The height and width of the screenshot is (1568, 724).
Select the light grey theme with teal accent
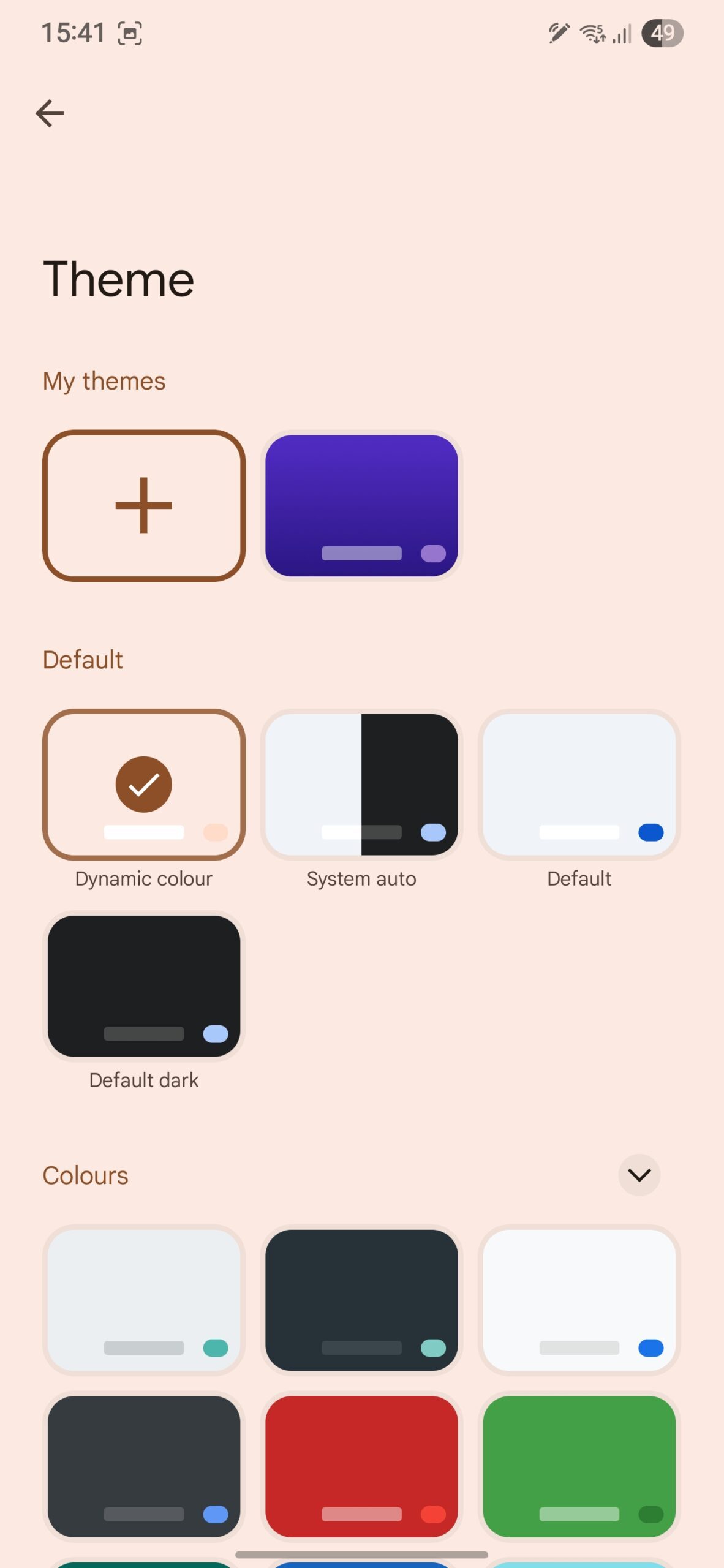tap(144, 1300)
